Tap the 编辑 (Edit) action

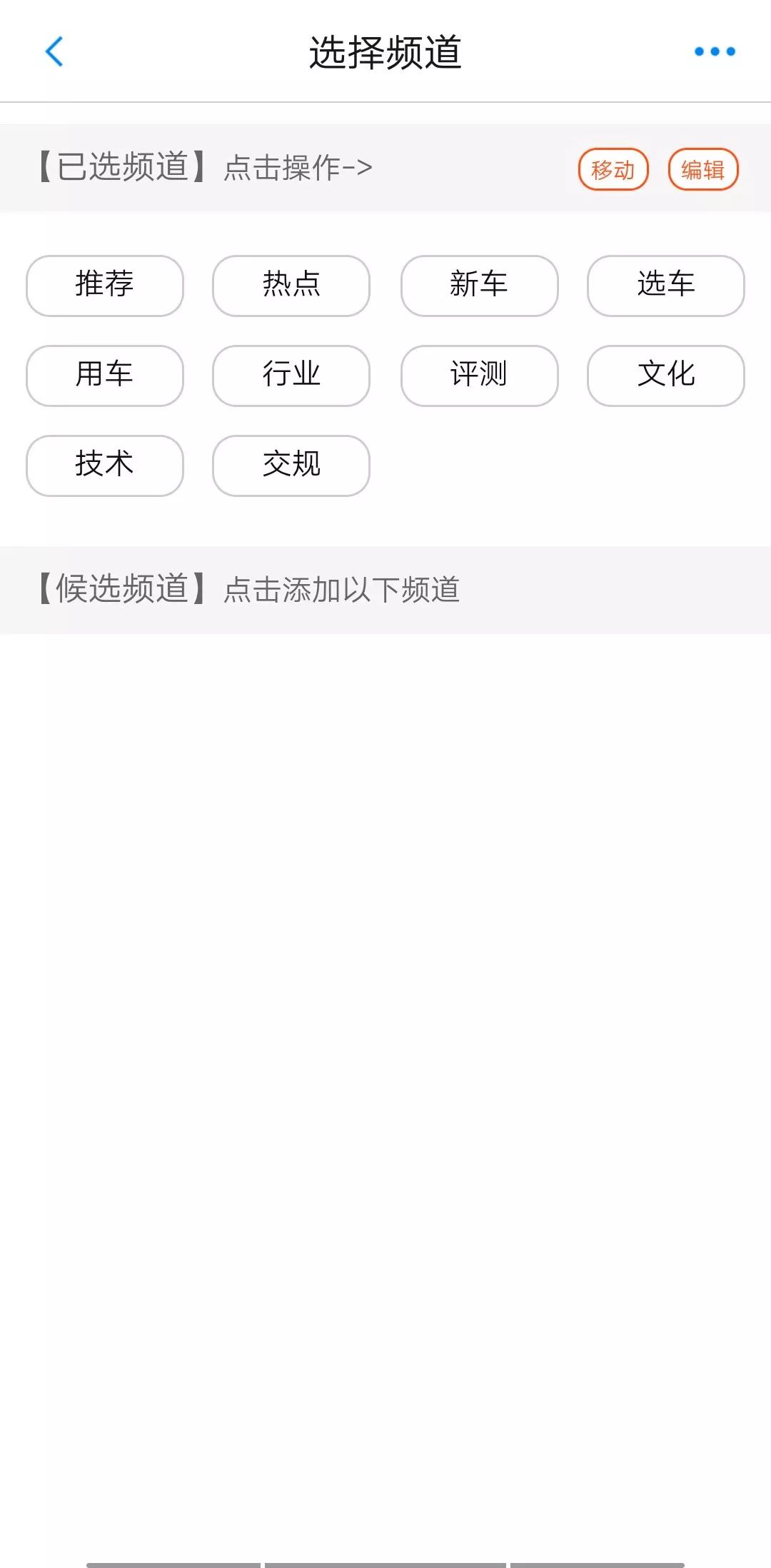click(x=704, y=169)
